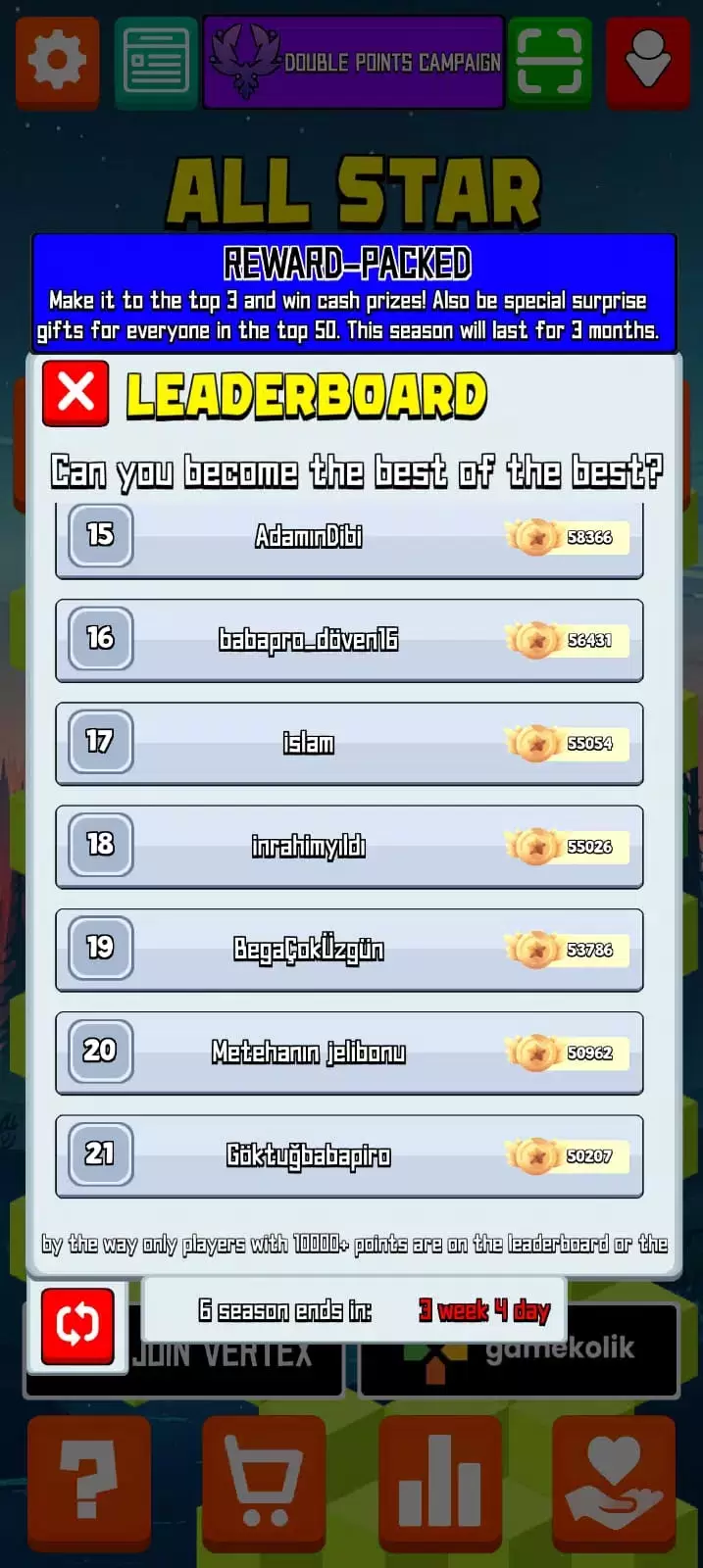Open the green scan frame icon
Viewport: 703px width, 1568px height.
coord(549,61)
